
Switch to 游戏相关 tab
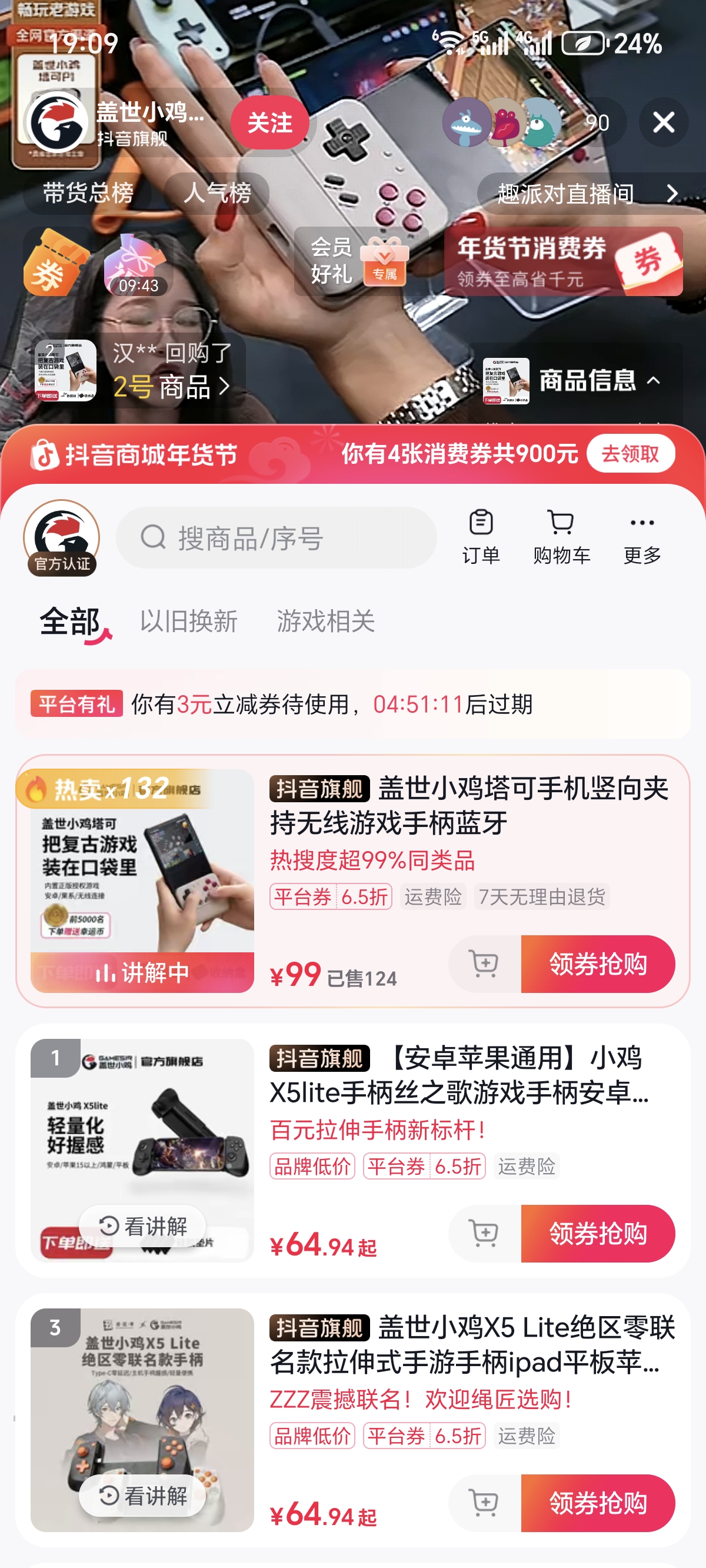tap(325, 621)
